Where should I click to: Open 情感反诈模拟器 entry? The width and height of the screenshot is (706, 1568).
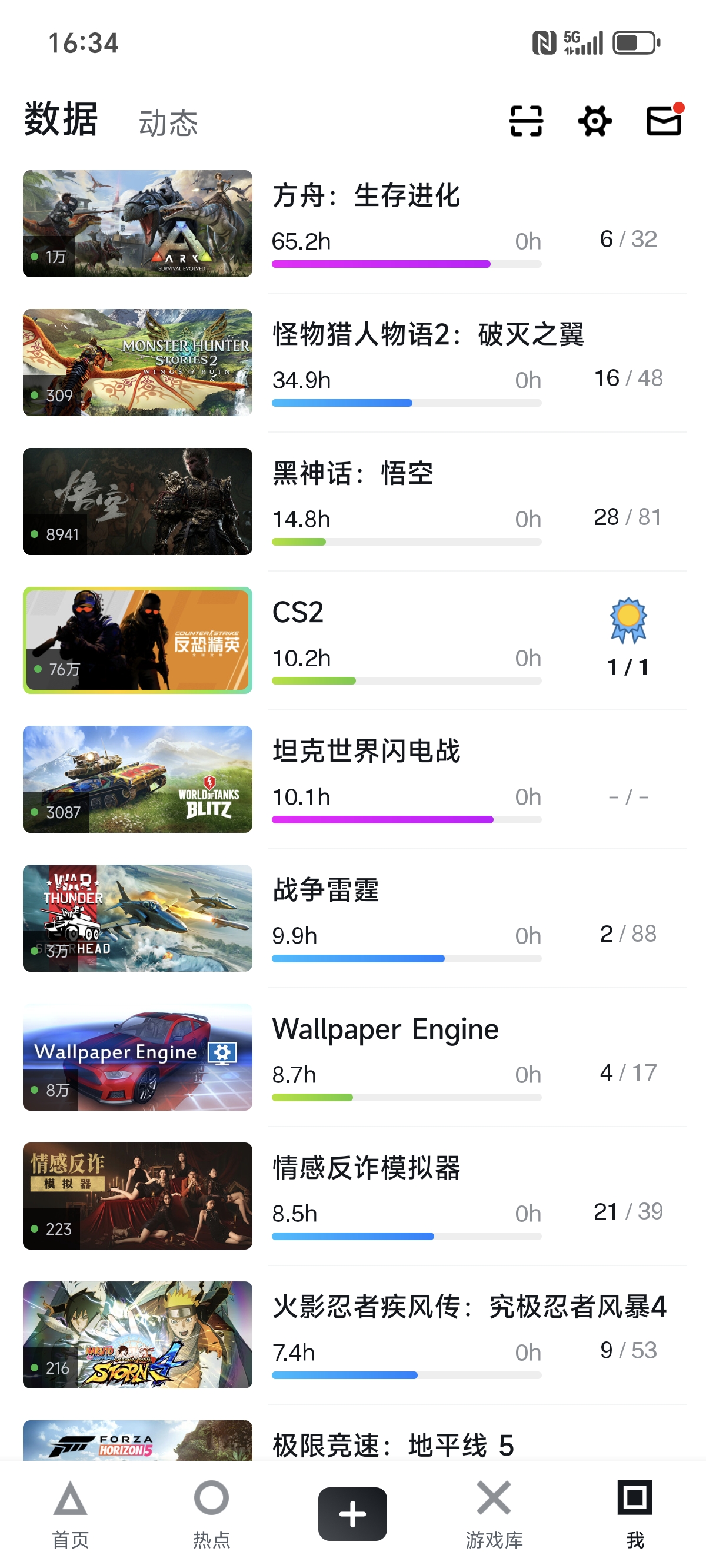pyautogui.click(x=366, y=1168)
